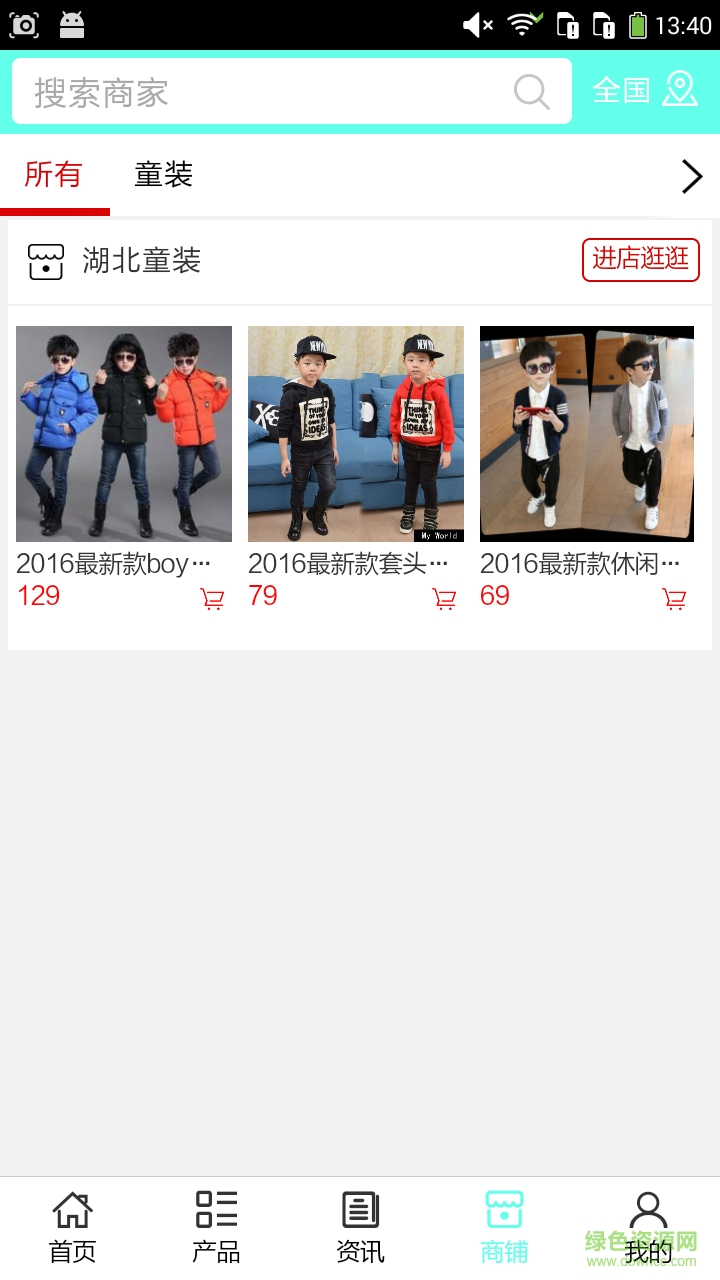
Task: Open the 湖北童装 shop header
Action: pos(140,261)
